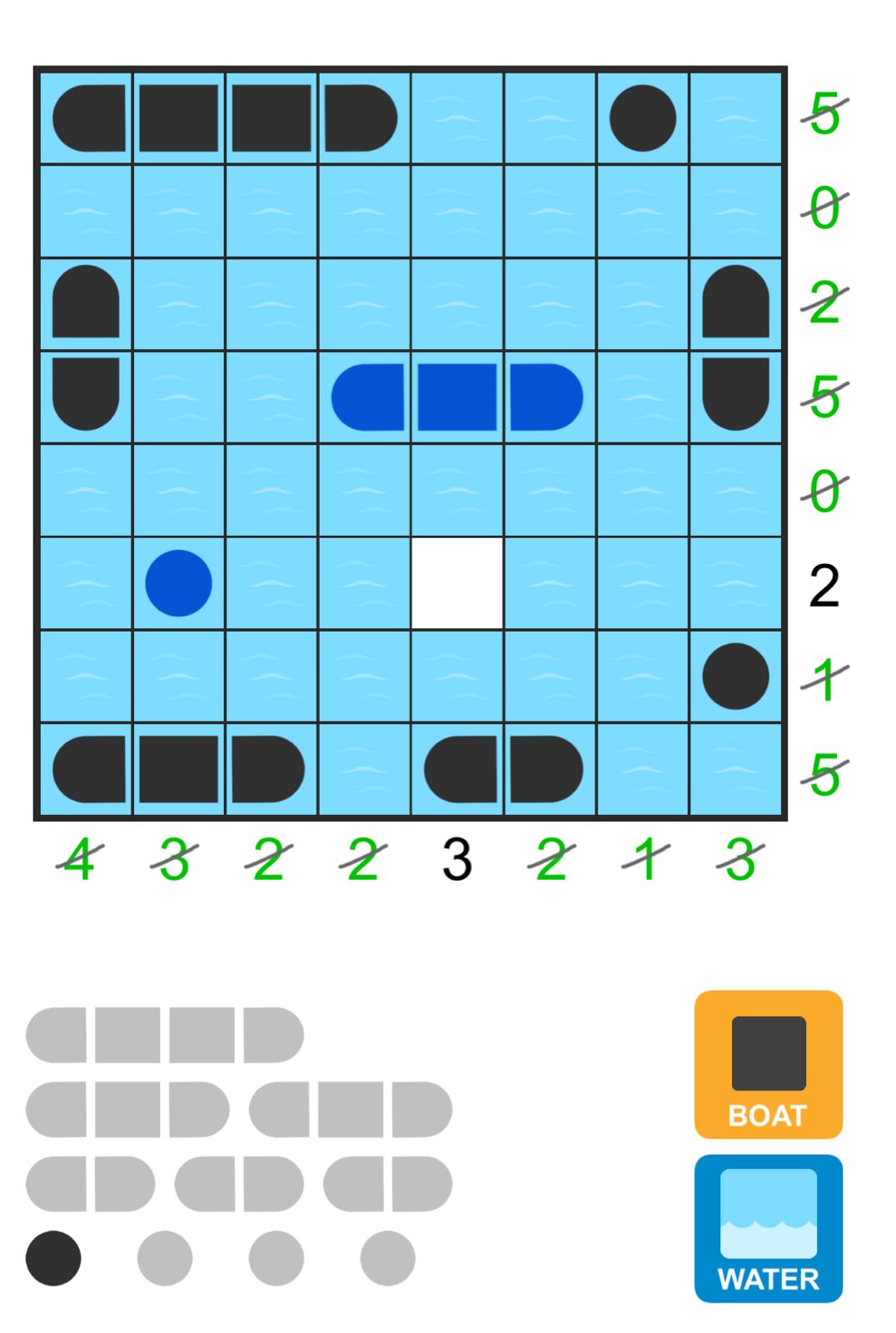Click the black single-dot ship below the tray
Image resolution: width=896 pixels, height=1333 pixels.
click(53, 1257)
